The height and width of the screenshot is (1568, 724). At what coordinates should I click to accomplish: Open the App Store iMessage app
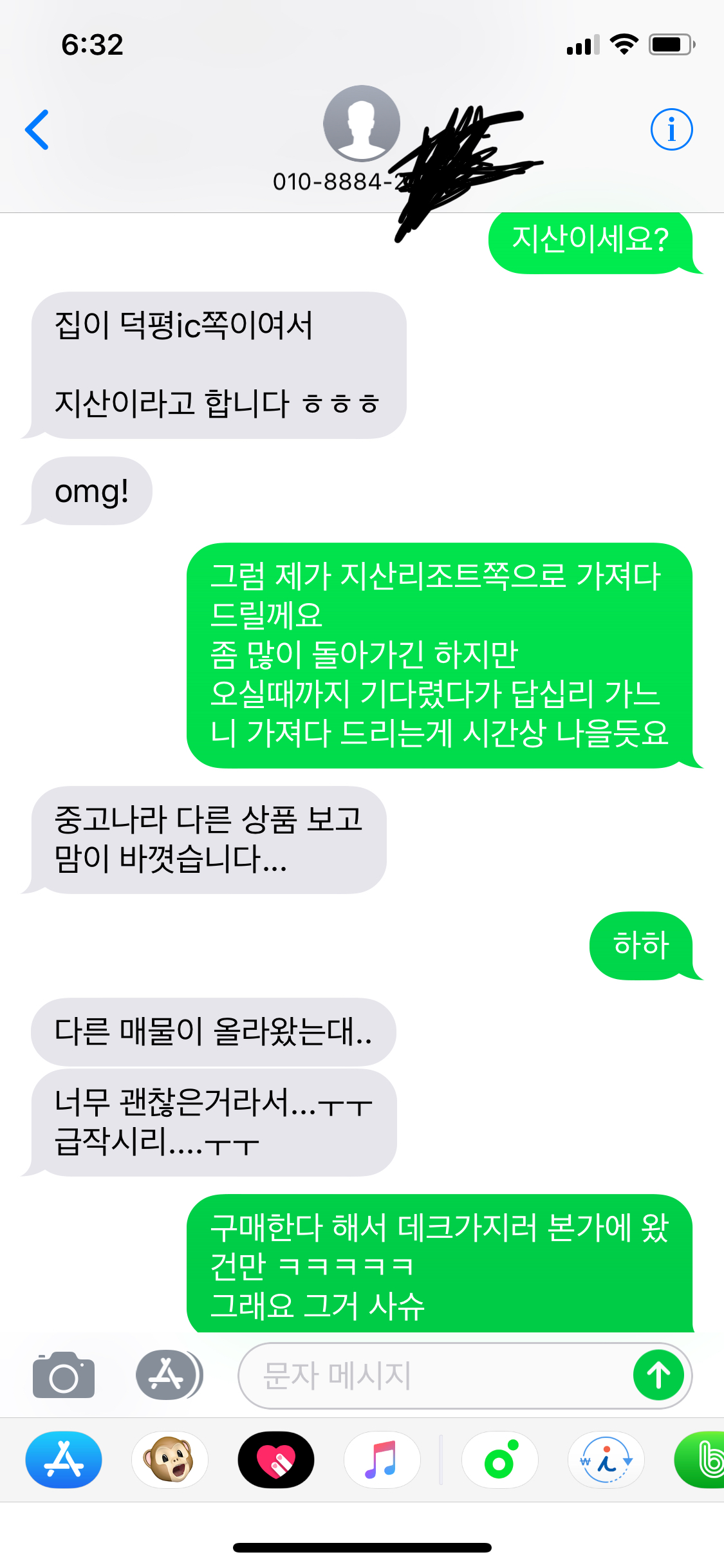[64, 1460]
